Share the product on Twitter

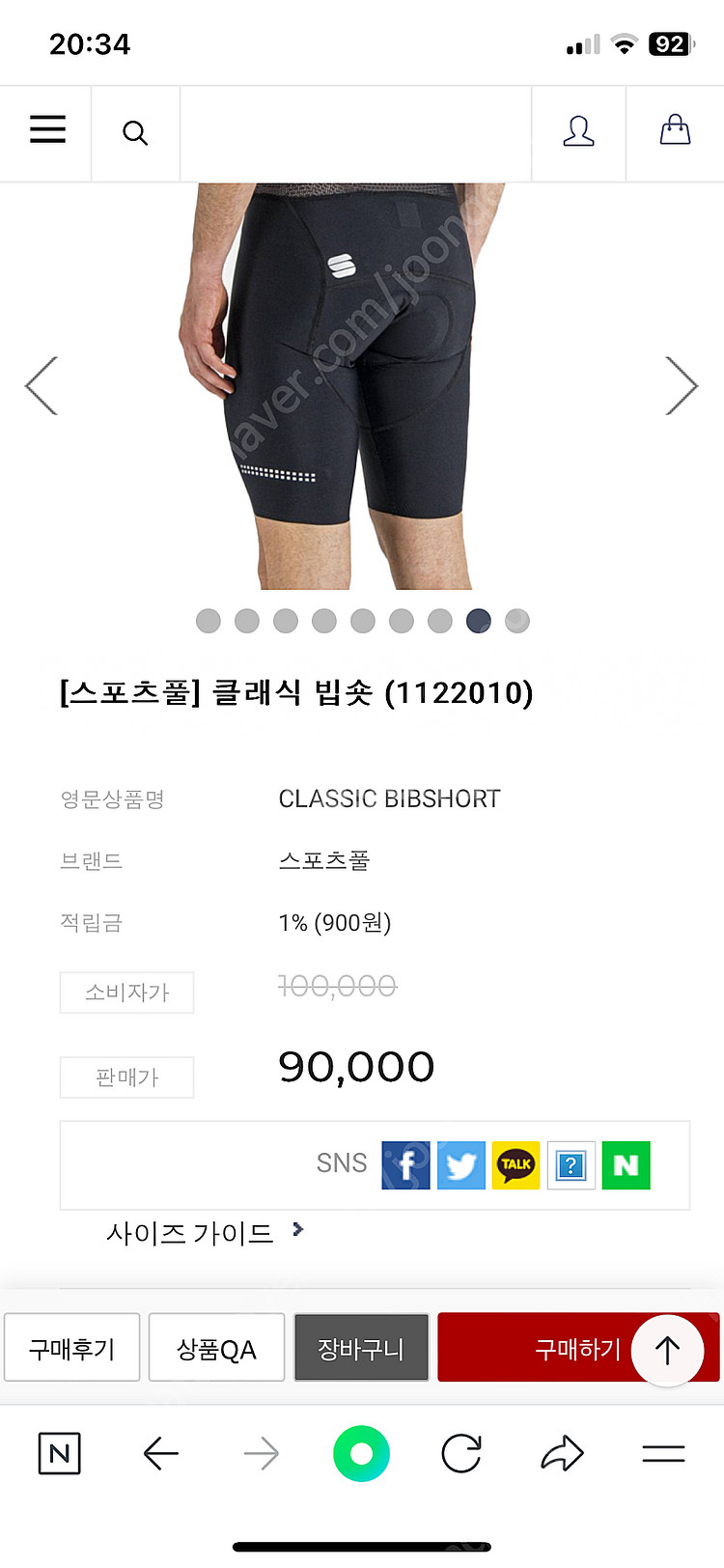tap(461, 1165)
